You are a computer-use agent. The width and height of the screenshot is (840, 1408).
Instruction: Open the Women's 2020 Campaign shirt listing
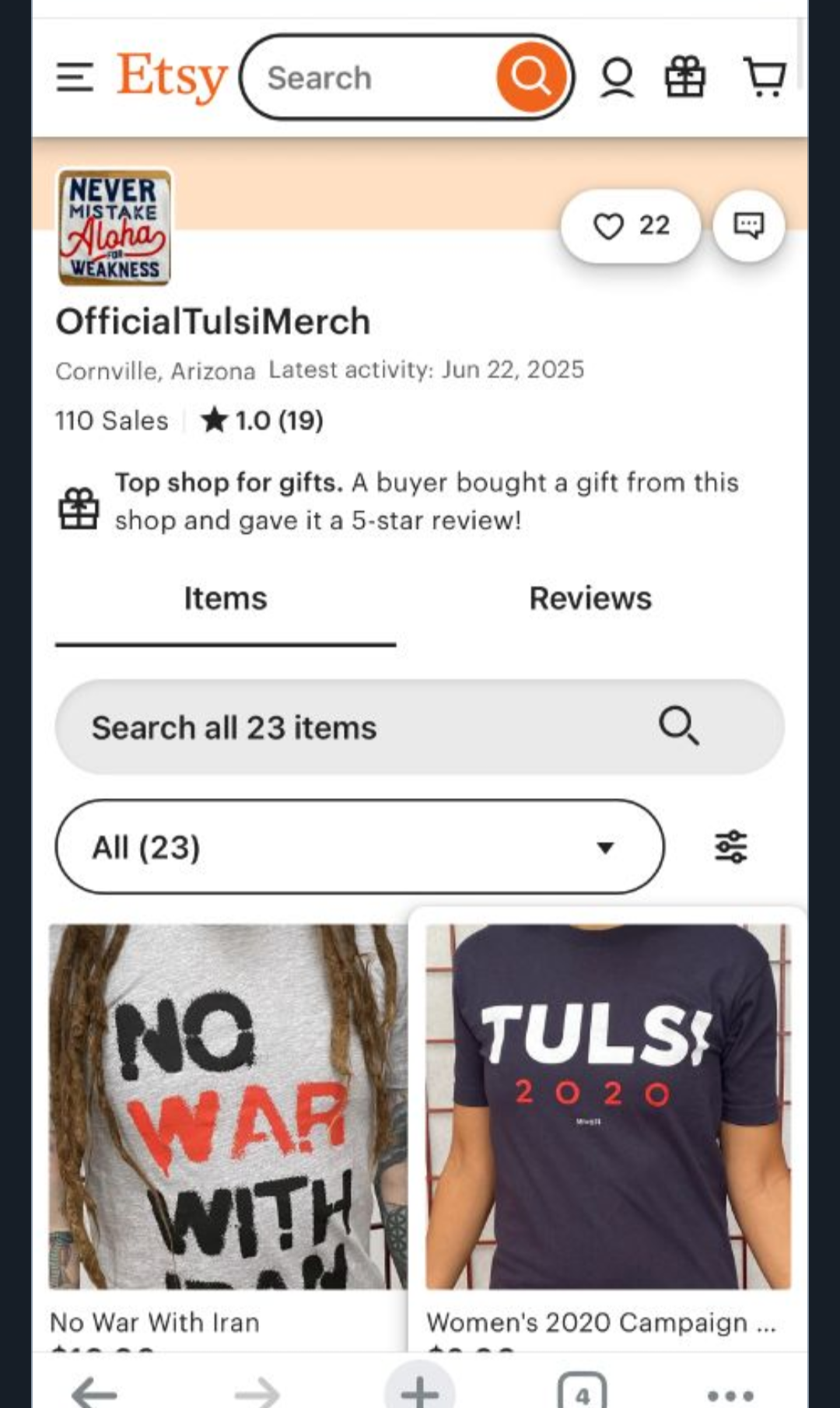[608, 1128]
